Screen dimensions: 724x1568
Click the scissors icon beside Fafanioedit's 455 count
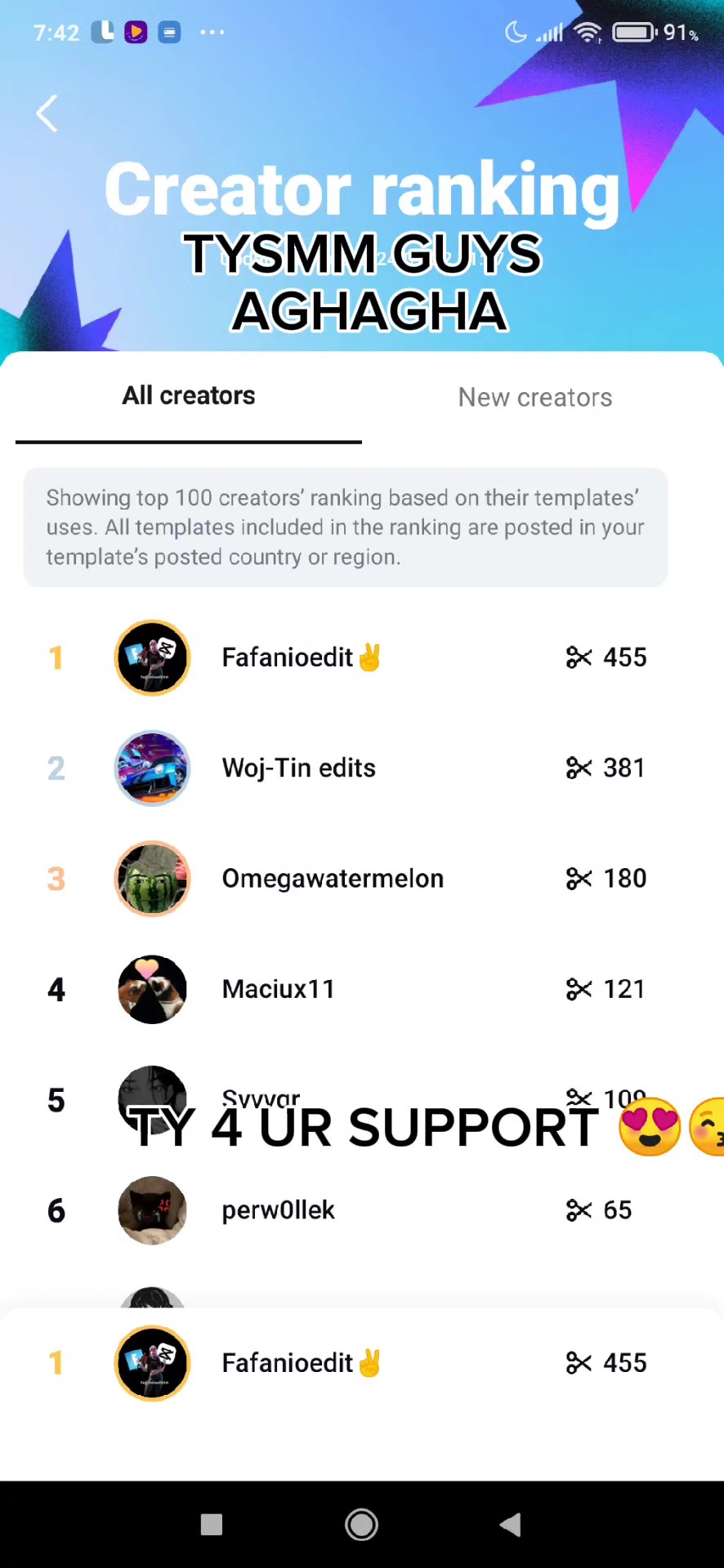pyautogui.click(x=579, y=657)
